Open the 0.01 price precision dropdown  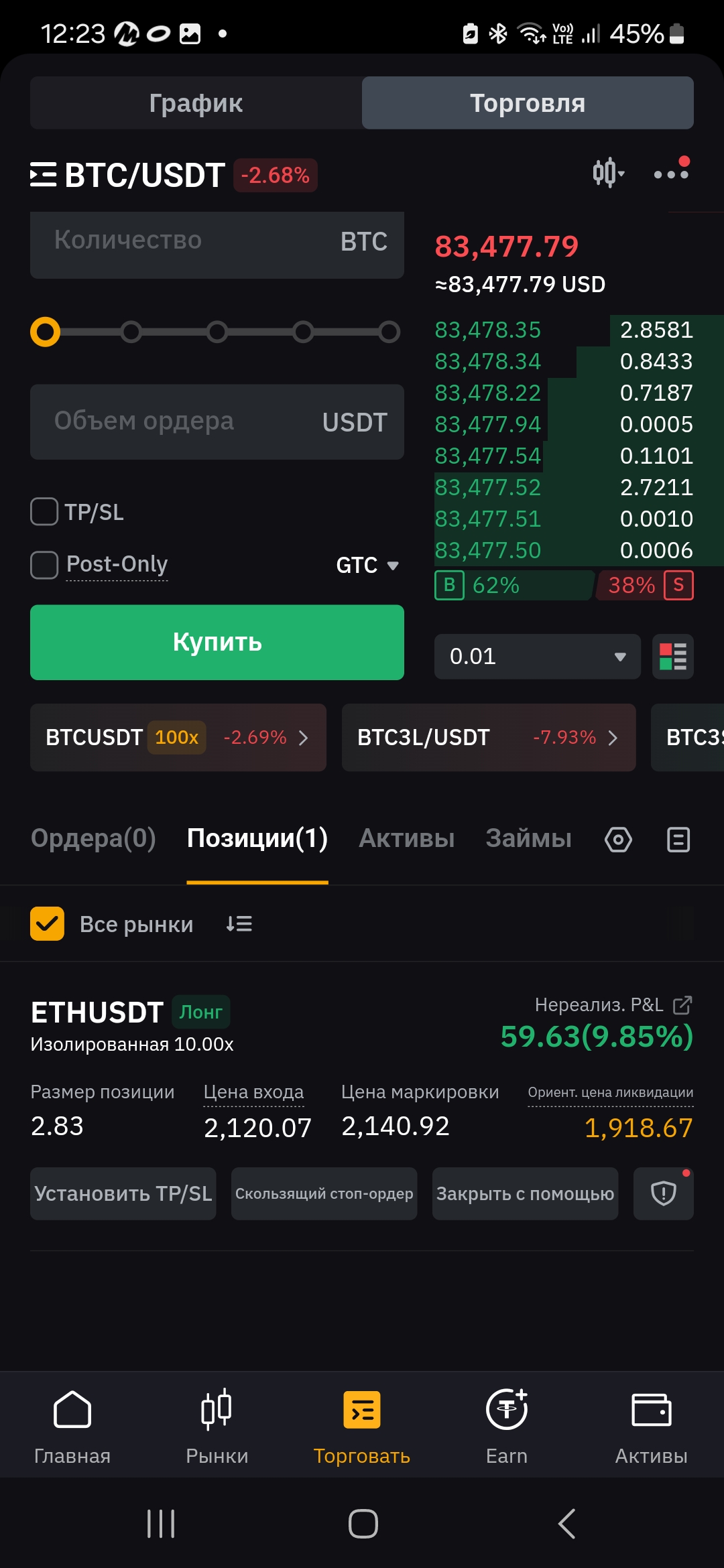[x=538, y=657]
